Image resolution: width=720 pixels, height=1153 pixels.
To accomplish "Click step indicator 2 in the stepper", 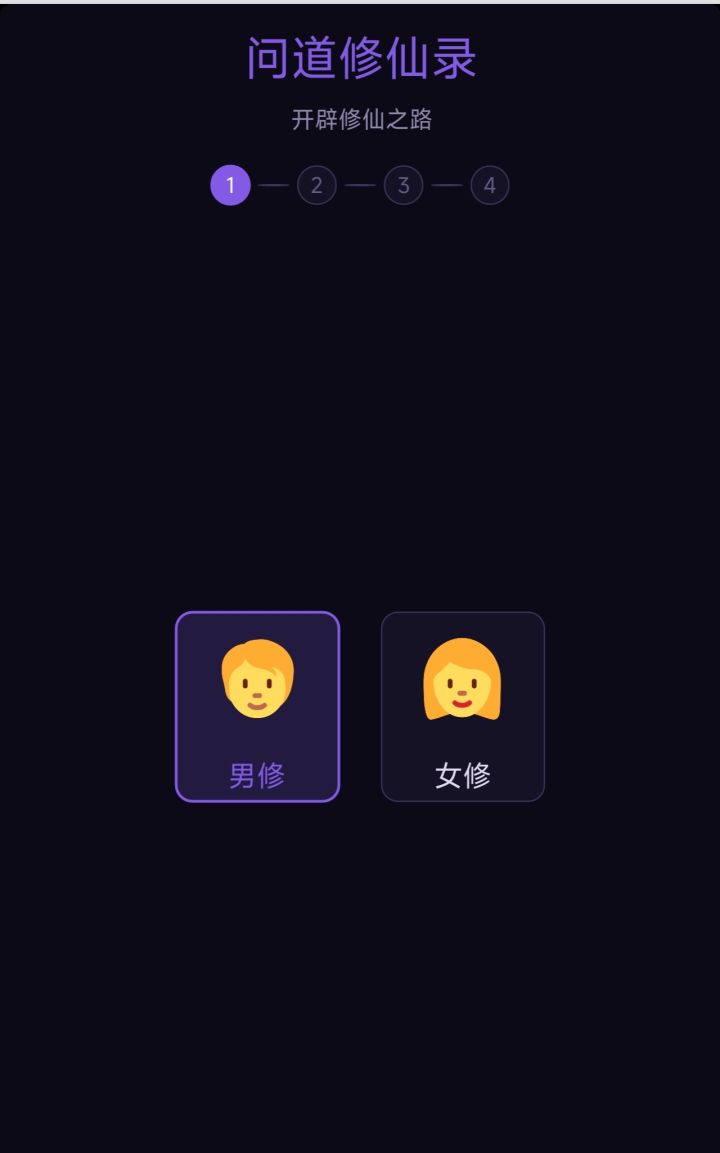I will (x=317, y=185).
